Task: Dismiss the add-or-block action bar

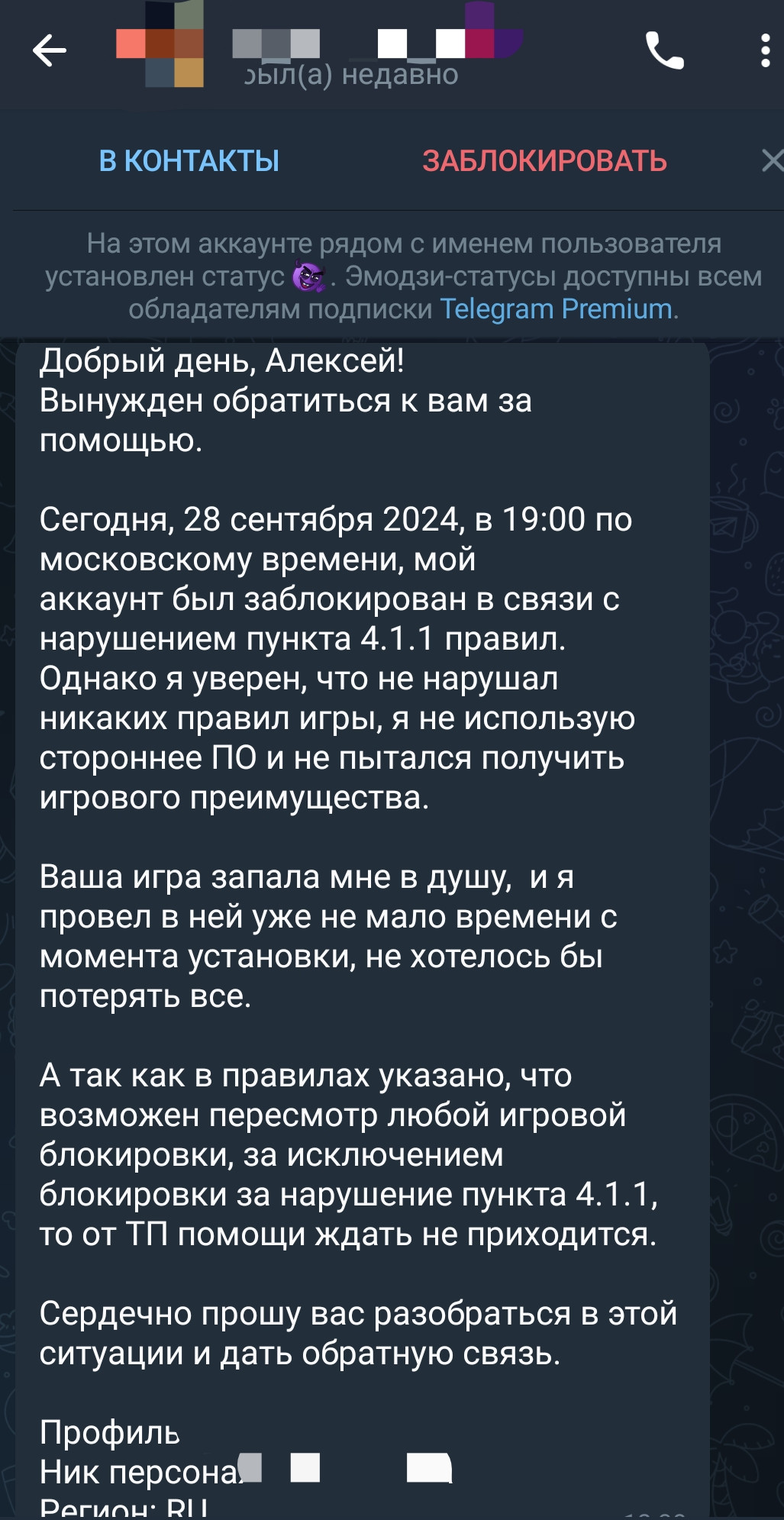Action: pyautogui.click(x=773, y=160)
